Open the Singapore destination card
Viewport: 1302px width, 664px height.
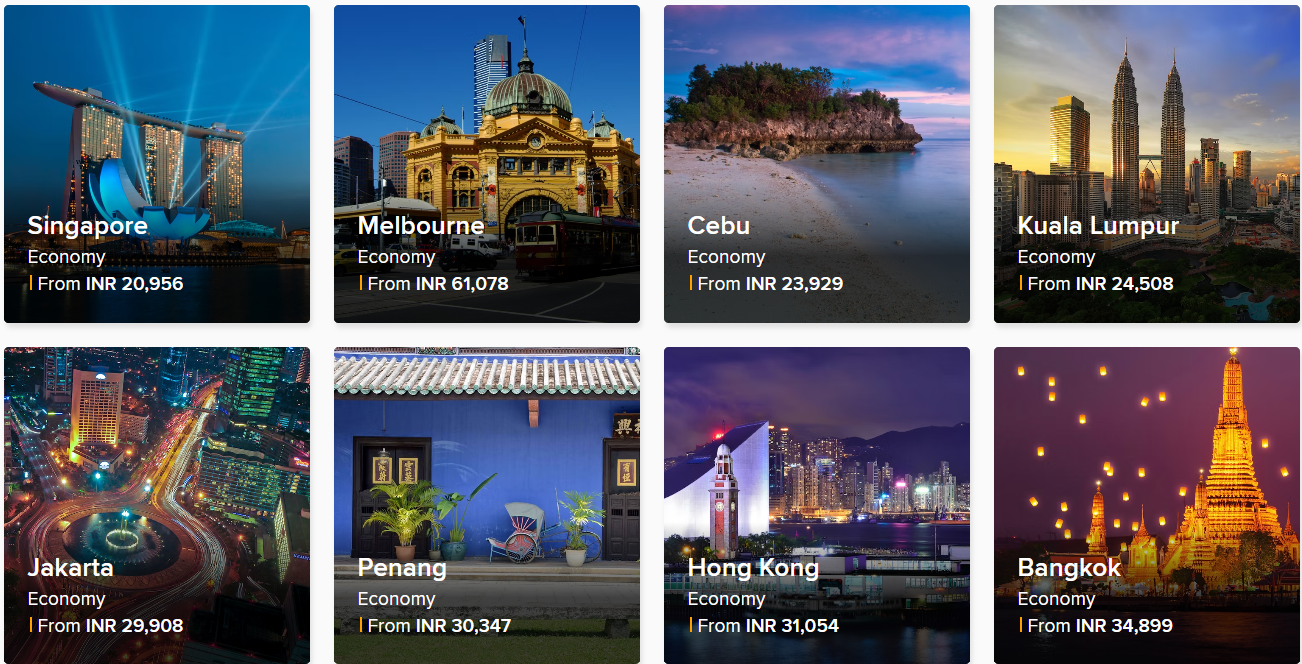pos(157,164)
